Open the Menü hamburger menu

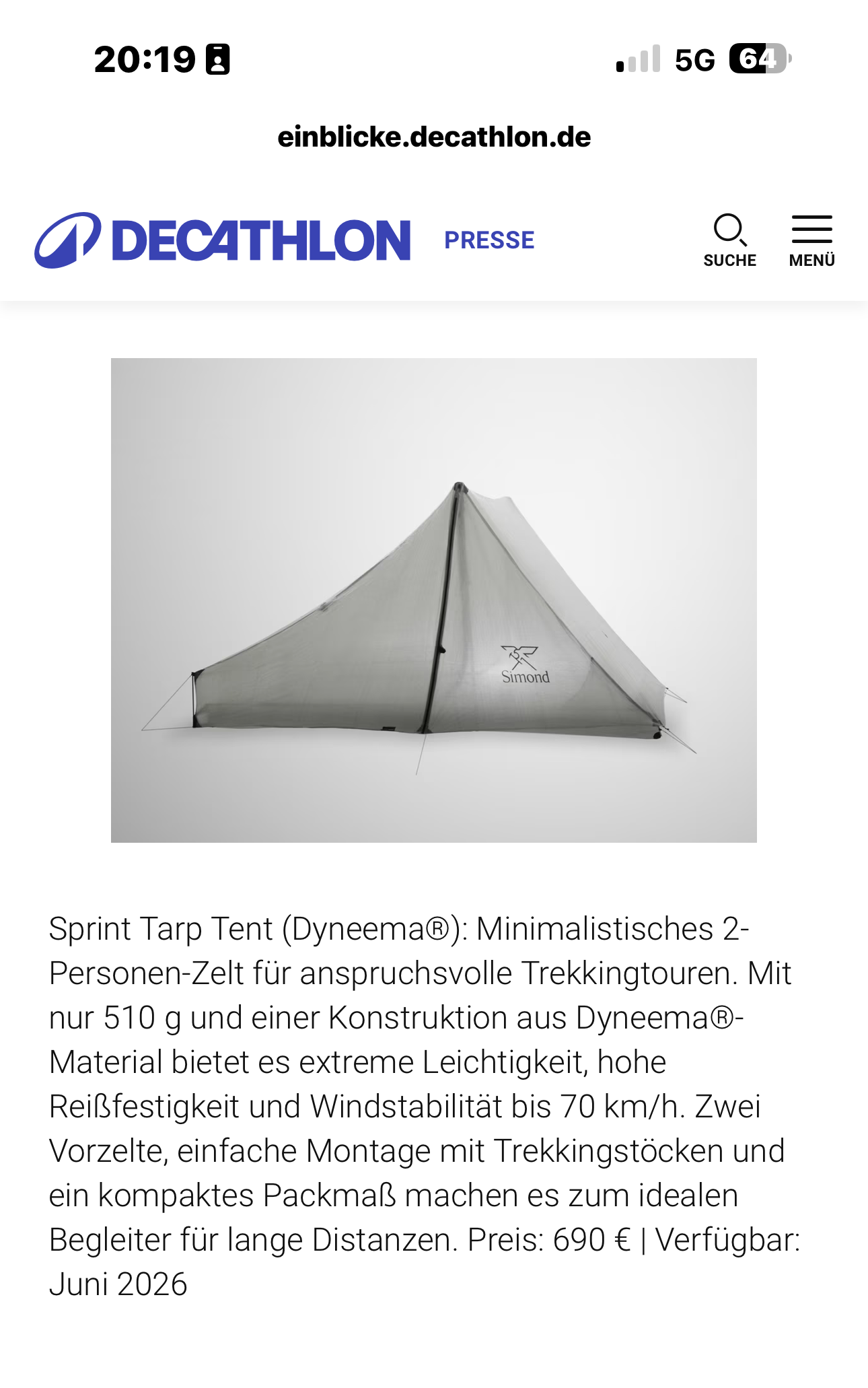[811, 240]
